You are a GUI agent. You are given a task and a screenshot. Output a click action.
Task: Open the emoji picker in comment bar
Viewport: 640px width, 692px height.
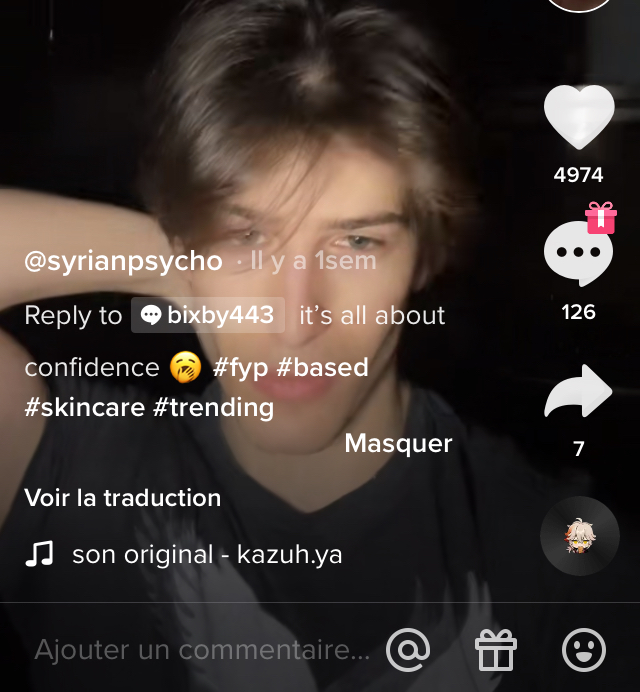tap(584, 651)
